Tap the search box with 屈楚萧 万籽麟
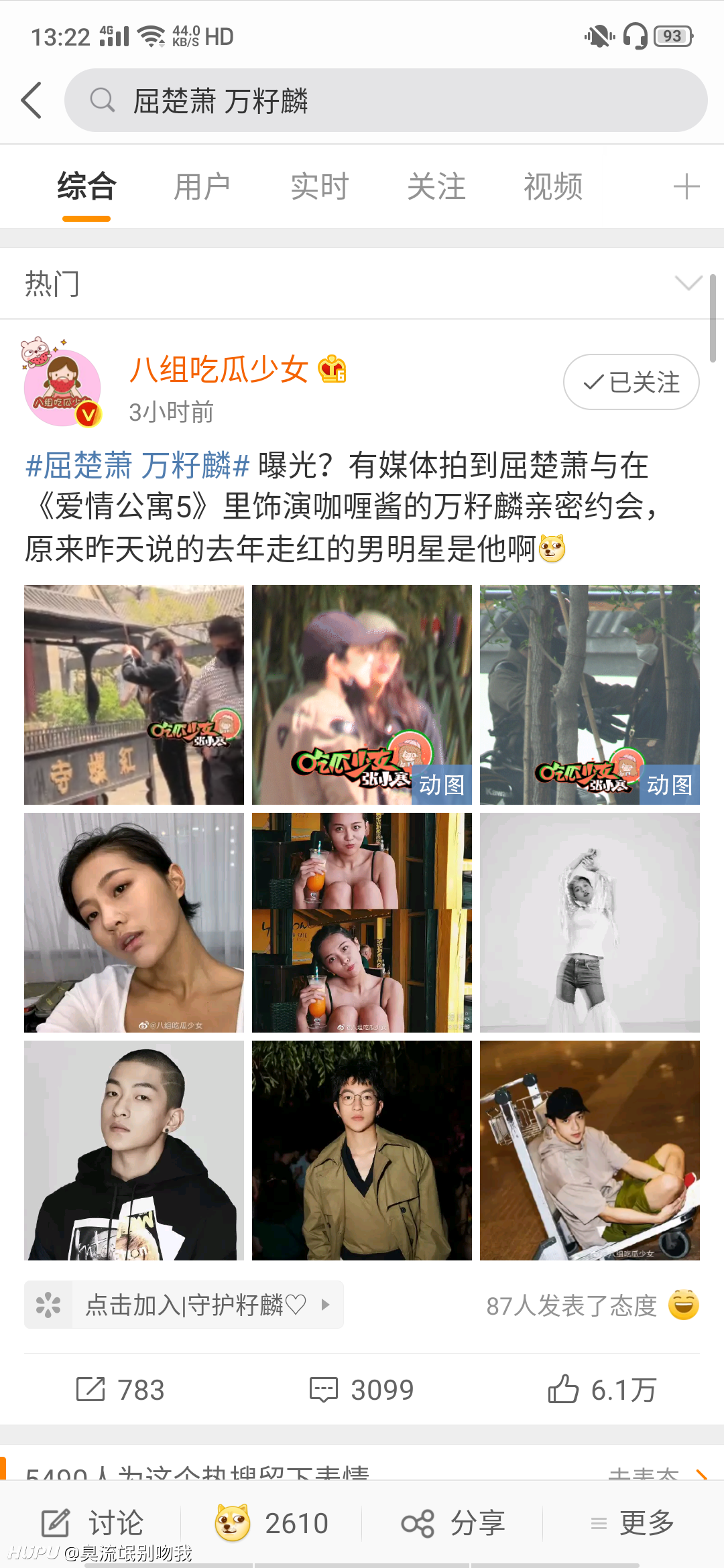Viewport: 724px width, 1568px height. 385,101
